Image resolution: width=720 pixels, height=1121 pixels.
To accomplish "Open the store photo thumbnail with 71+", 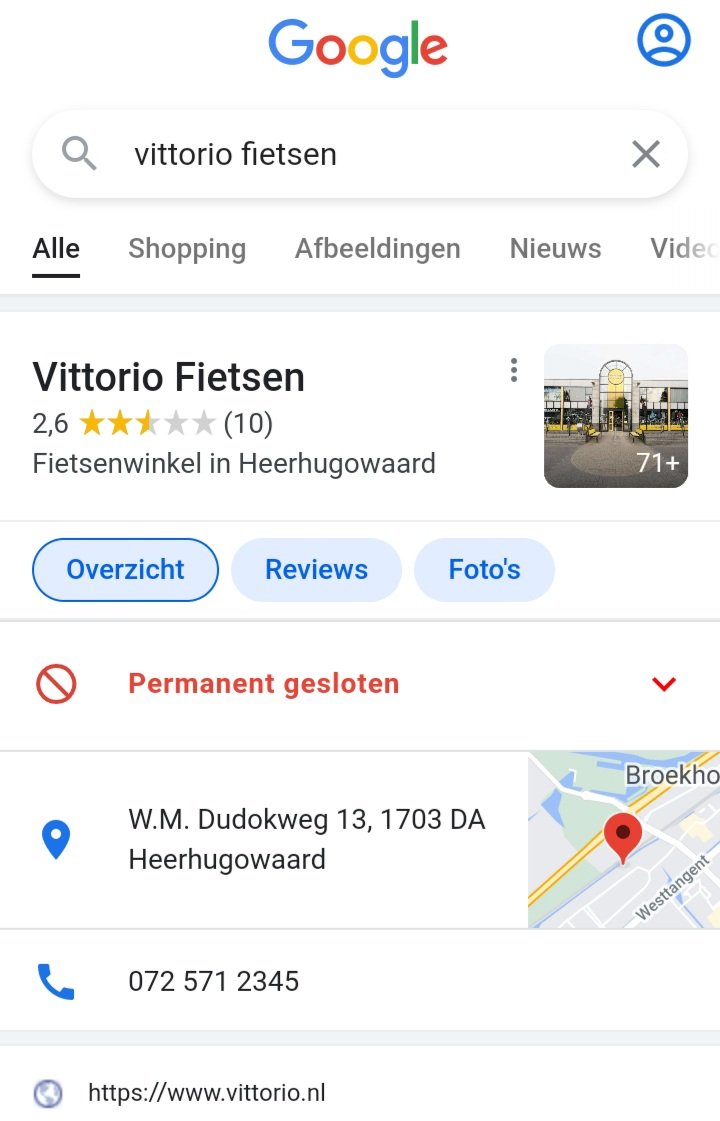I will pyautogui.click(x=615, y=416).
